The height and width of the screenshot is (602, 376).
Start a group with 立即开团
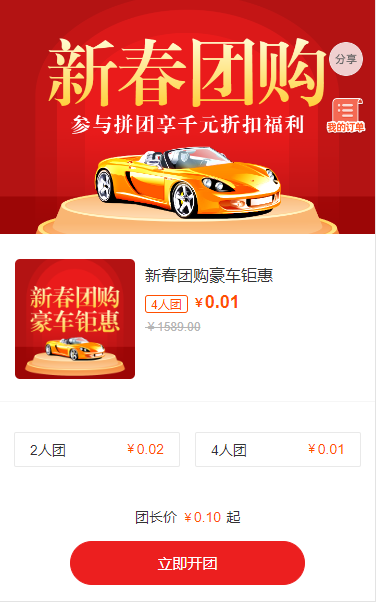(187, 563)
